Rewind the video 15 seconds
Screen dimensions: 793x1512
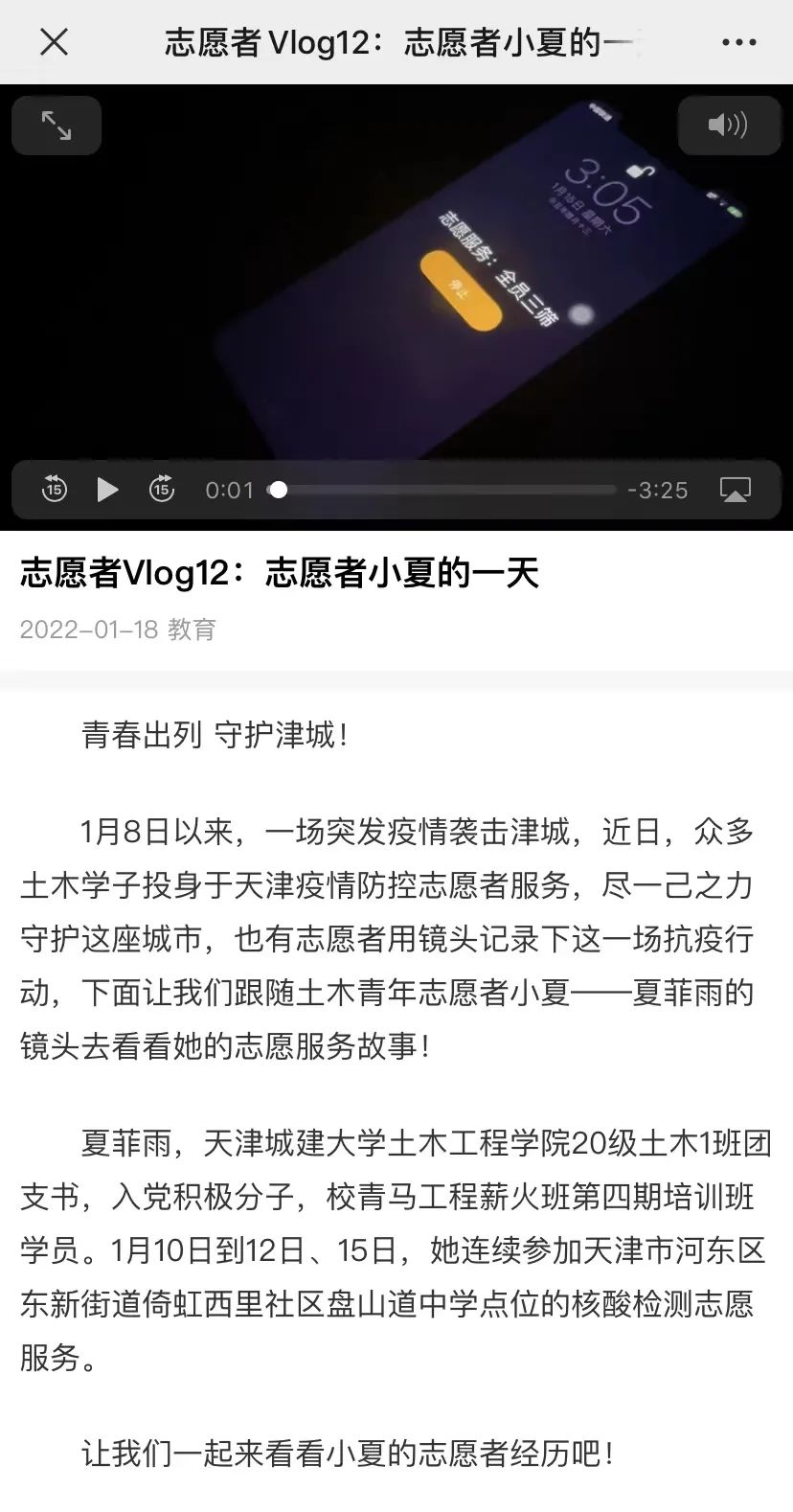(x=55, y=490)
